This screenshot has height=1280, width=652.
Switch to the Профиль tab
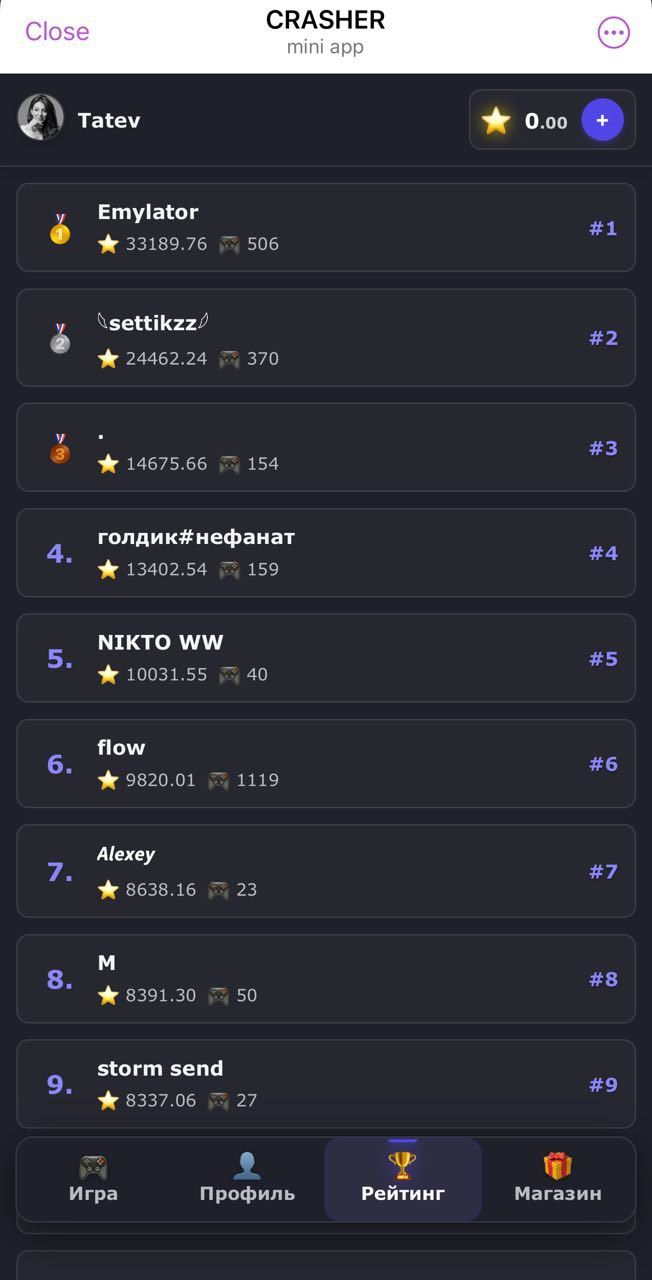click(x=247, y=1179)
